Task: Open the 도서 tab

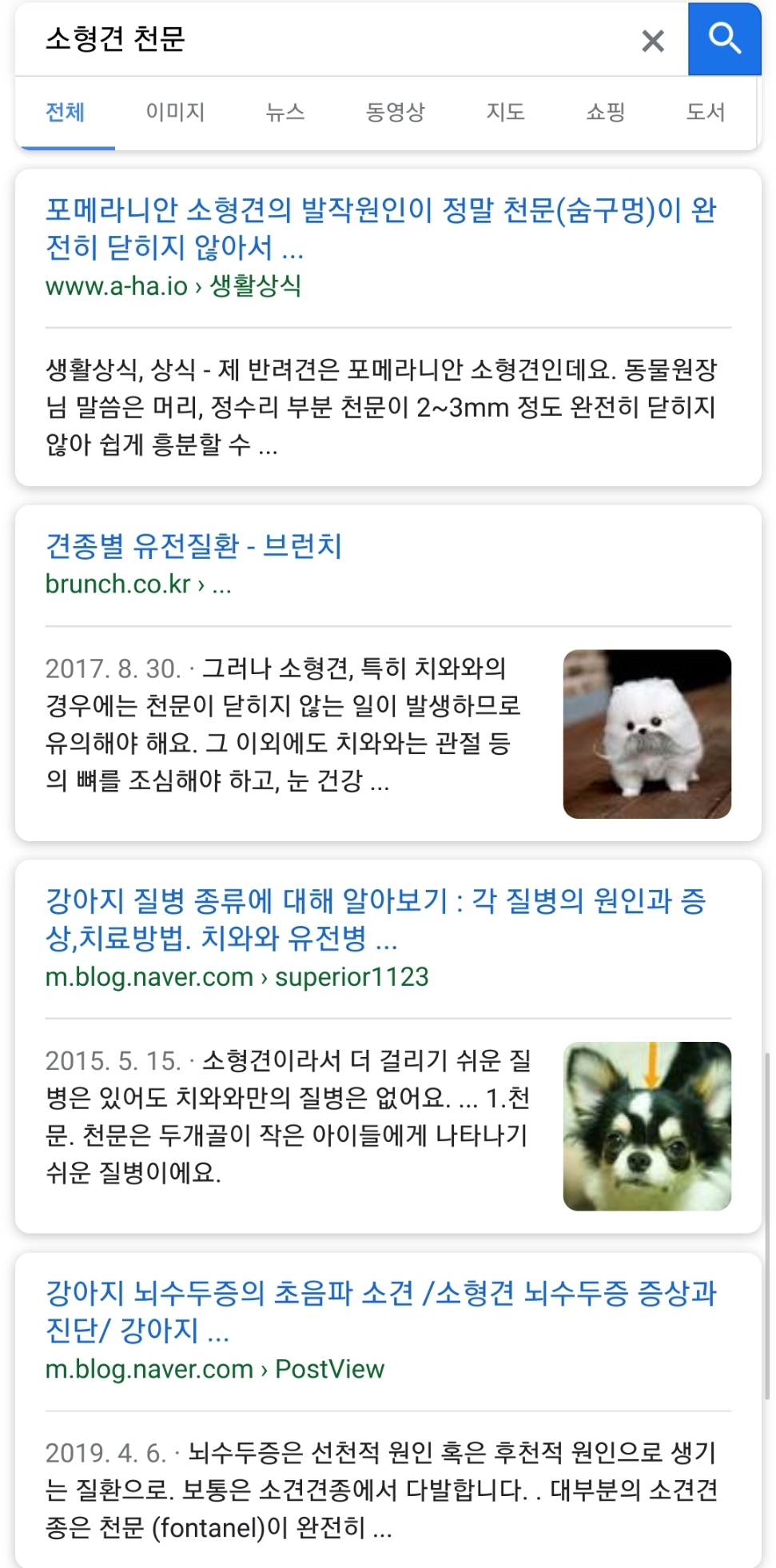Action: (x=706, y=112)
